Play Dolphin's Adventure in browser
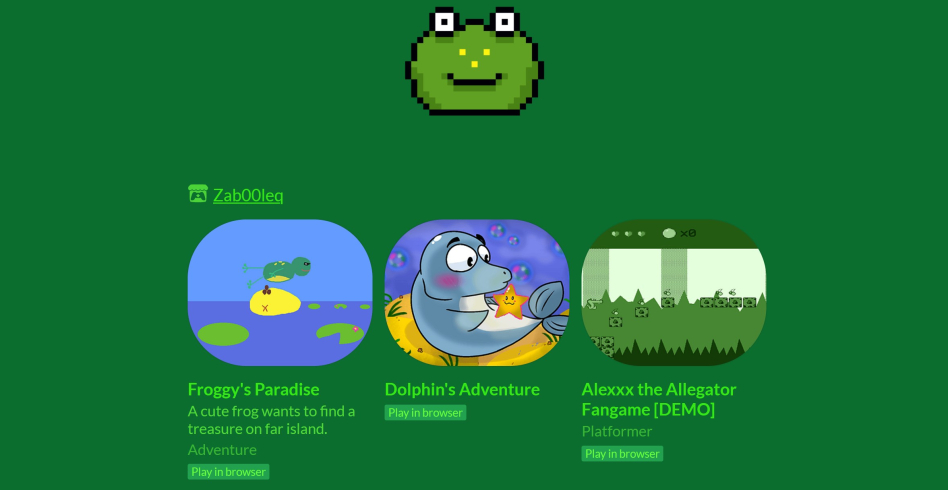Screen dimensions: 948x490 pyautogui.click(x=425, y=413)
